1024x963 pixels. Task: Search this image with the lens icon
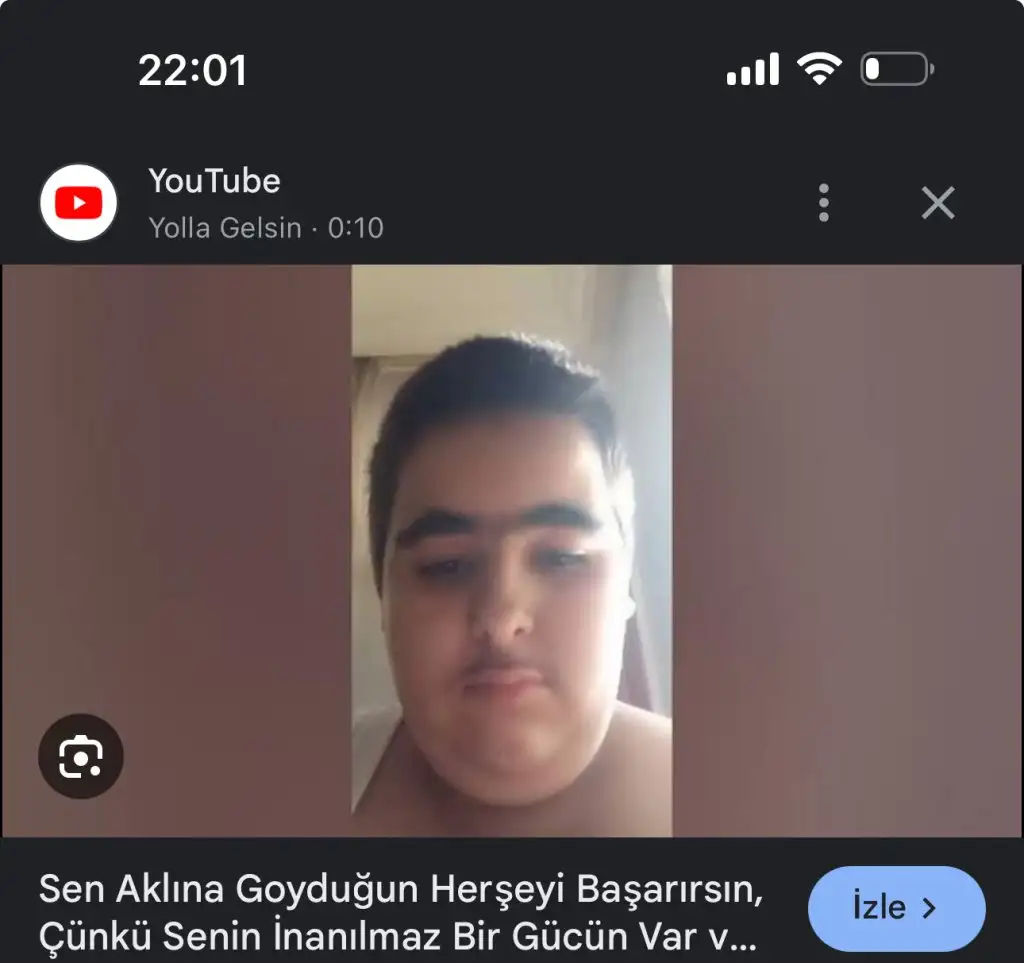click(x=80, y=756)
